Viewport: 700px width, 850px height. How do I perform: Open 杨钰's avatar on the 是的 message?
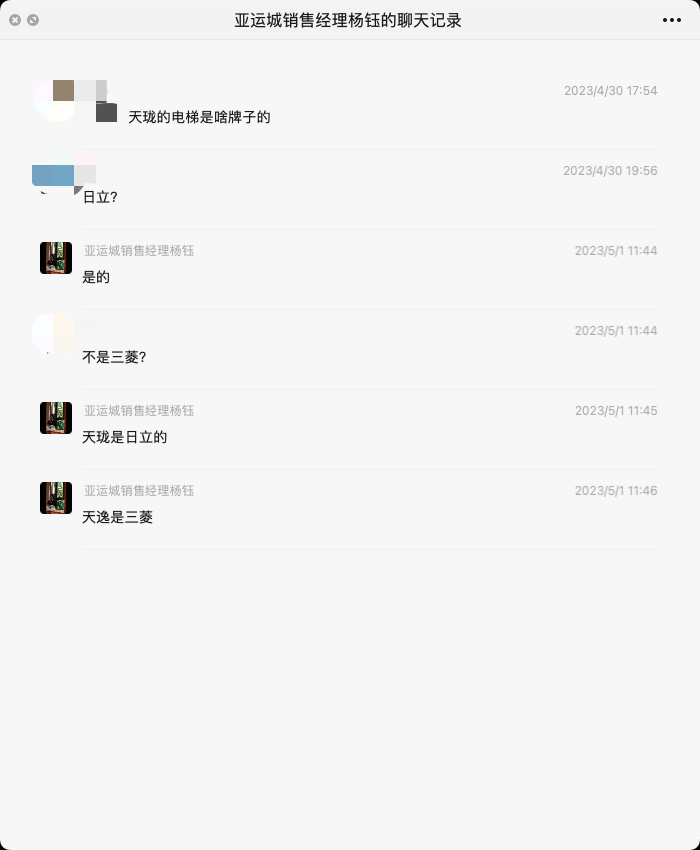[56, 258]
